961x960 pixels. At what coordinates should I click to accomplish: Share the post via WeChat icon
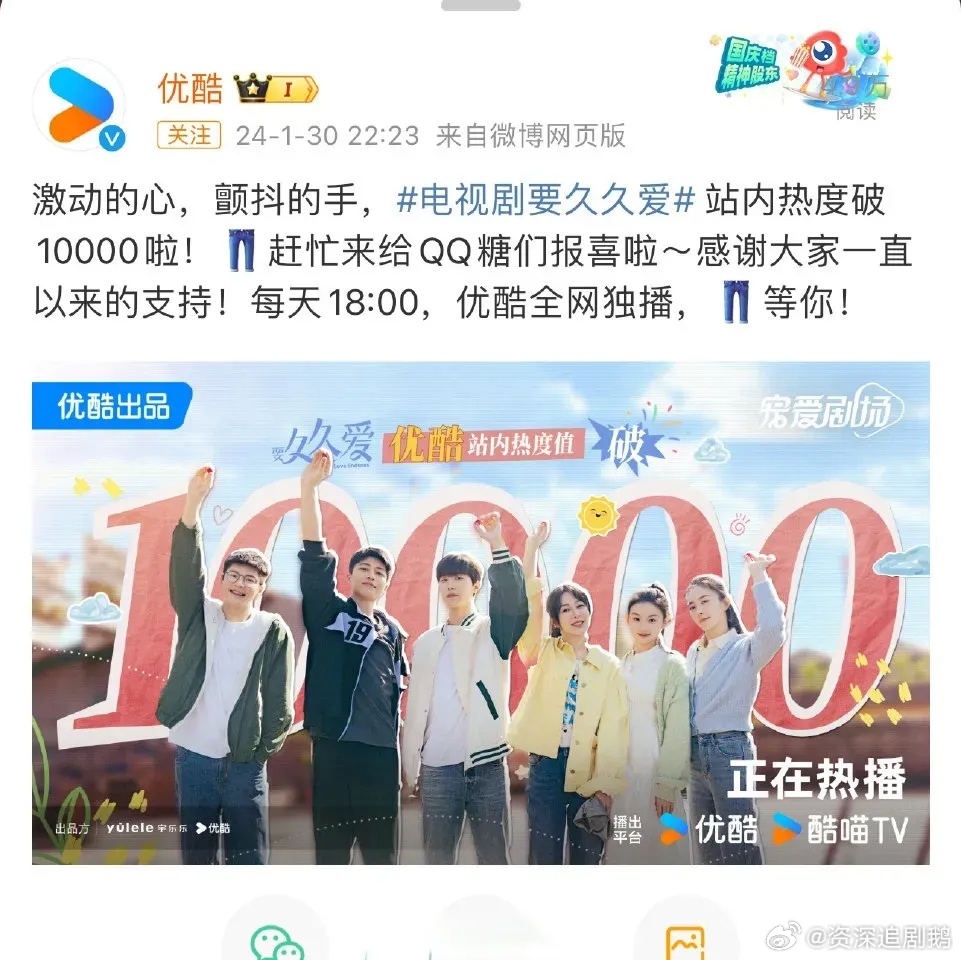click(x=275, y=940)
